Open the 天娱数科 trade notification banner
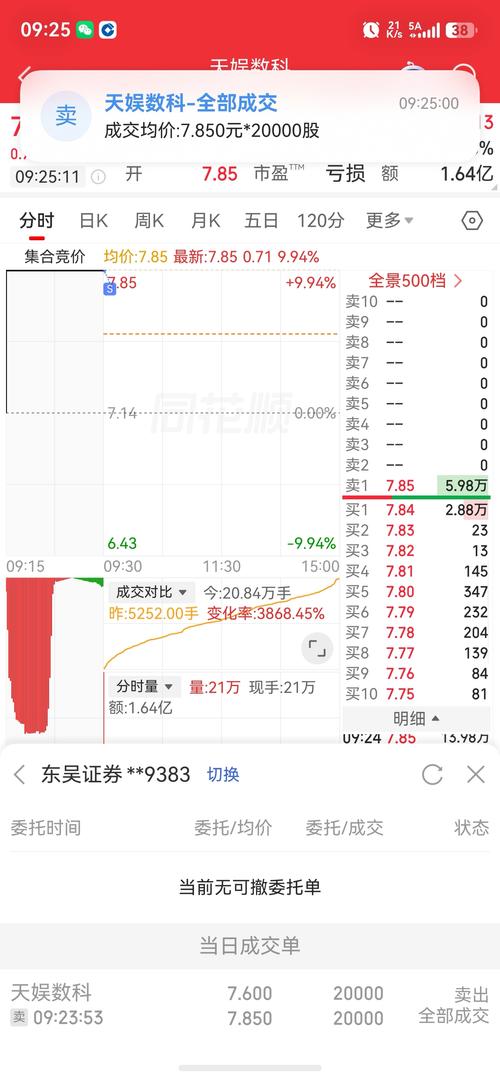Screen dimensions: 500x1079 tap(250, 116)
